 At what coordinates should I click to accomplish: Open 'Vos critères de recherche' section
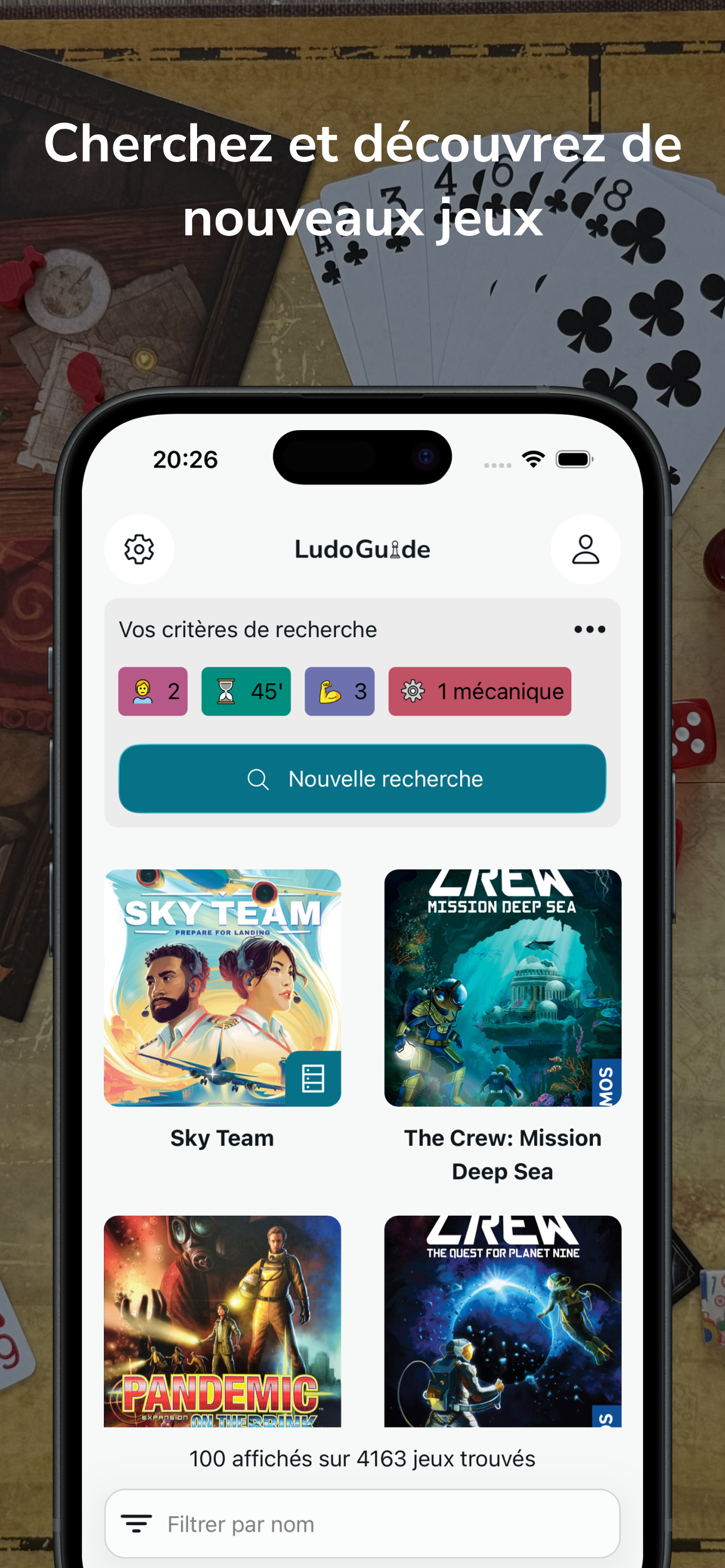[249, 629]
